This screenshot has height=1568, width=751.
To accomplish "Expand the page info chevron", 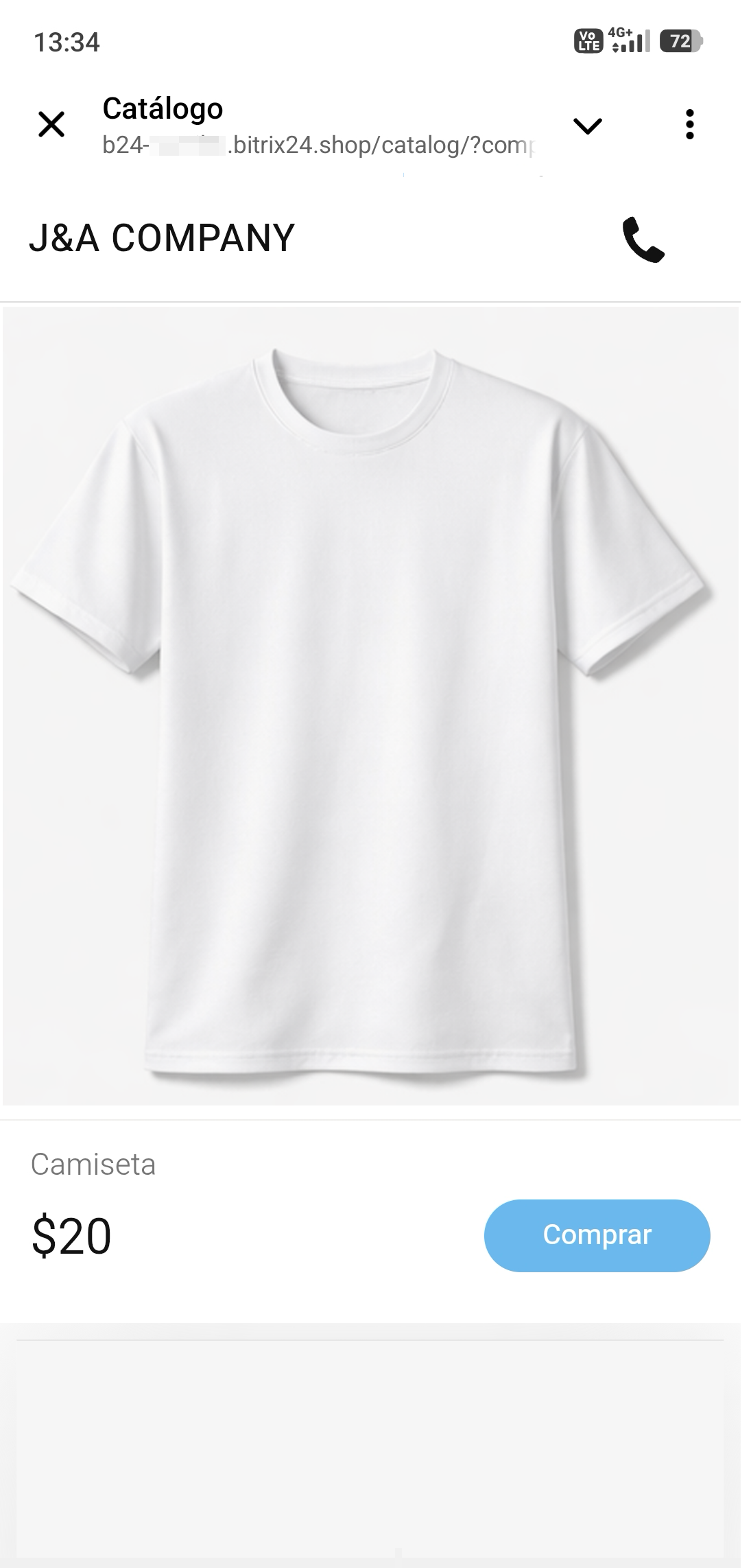I will (x=587, y=126).
